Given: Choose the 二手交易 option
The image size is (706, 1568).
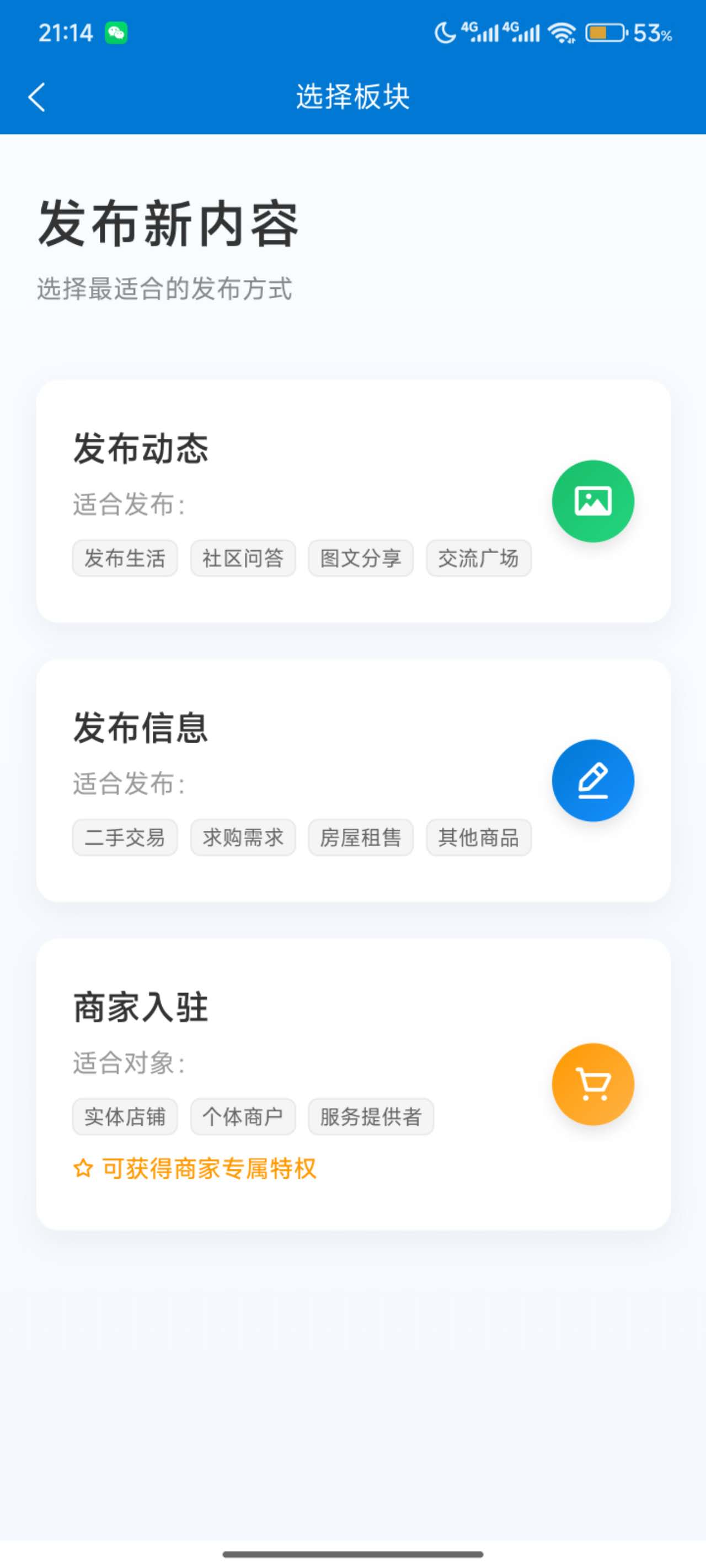Looking at the screenshot, I should tap(124, 837).
